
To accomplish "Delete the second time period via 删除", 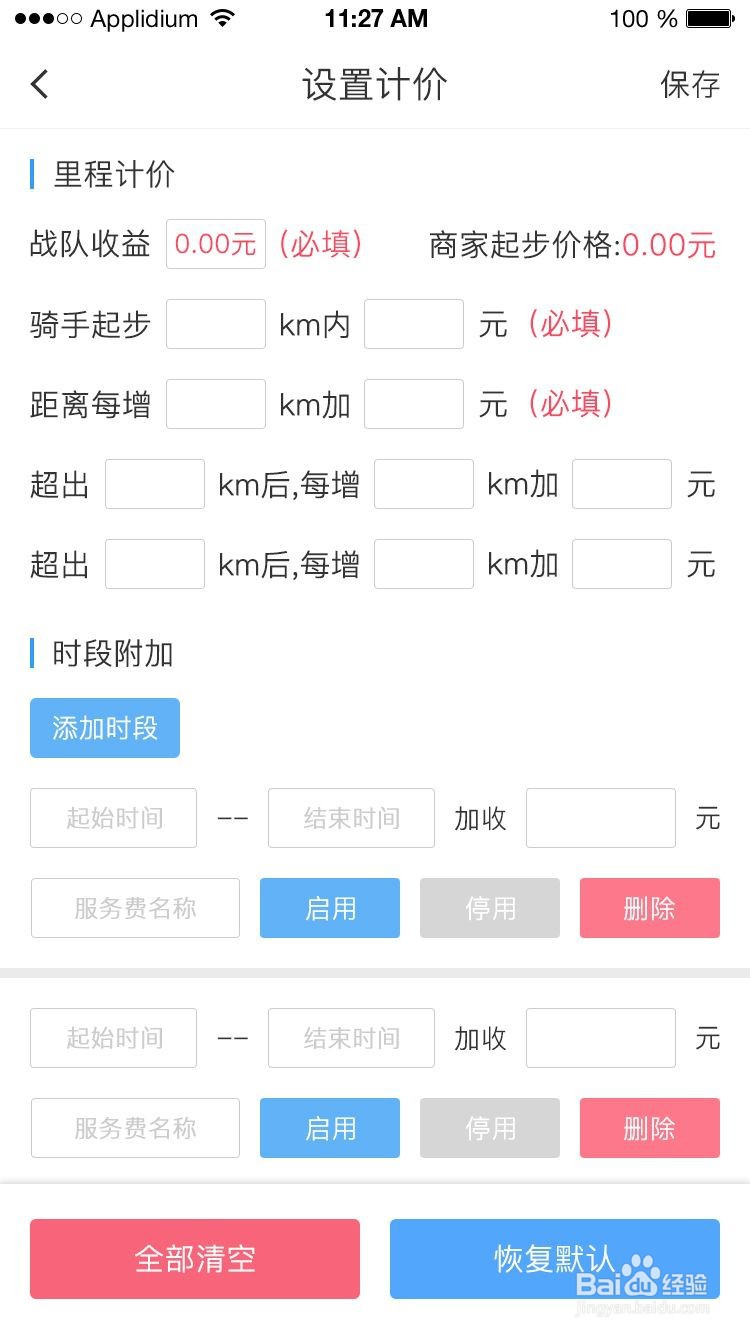I will tap(649, 1128).
